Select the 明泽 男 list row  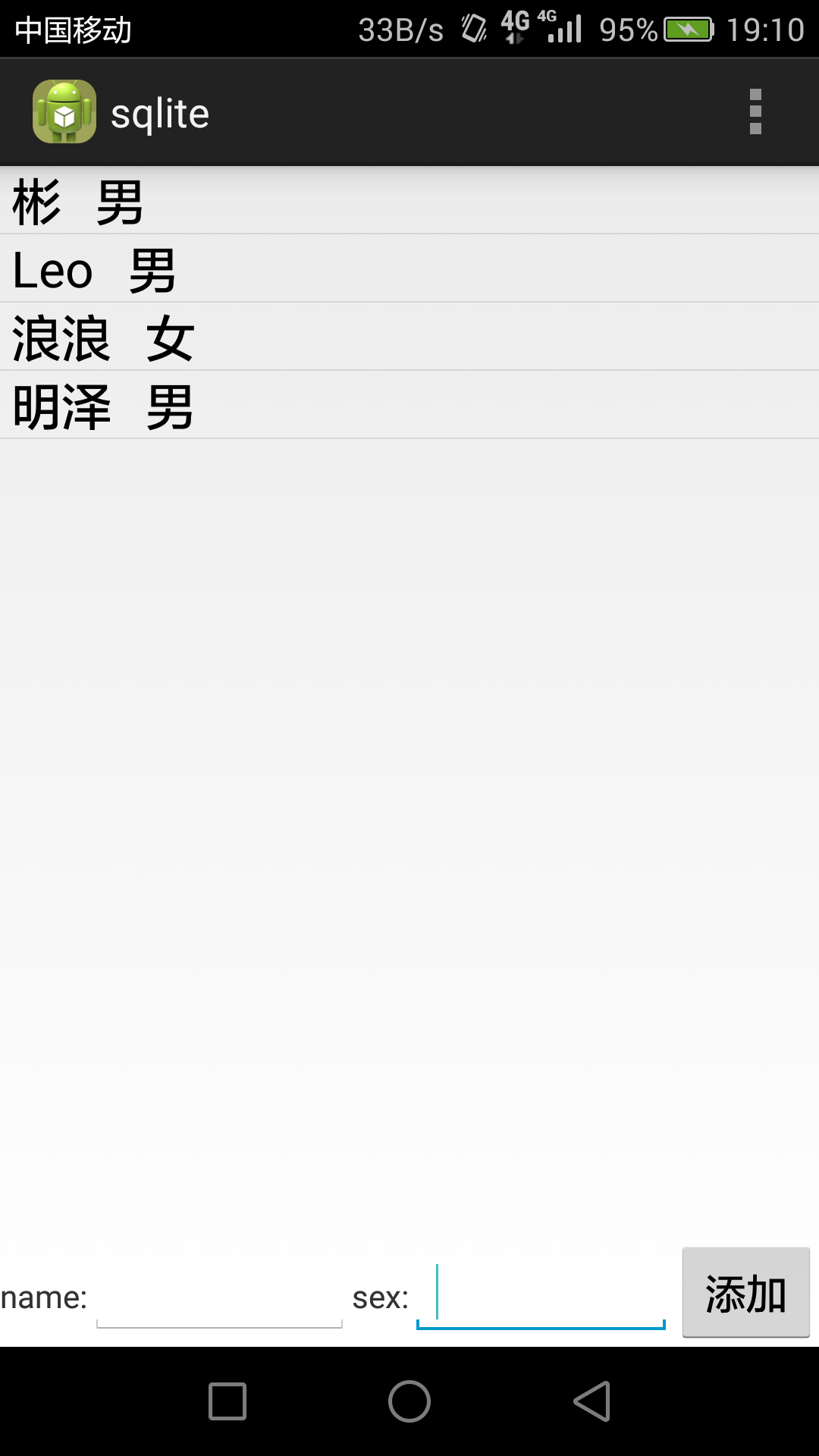click(x=409, y=405)
